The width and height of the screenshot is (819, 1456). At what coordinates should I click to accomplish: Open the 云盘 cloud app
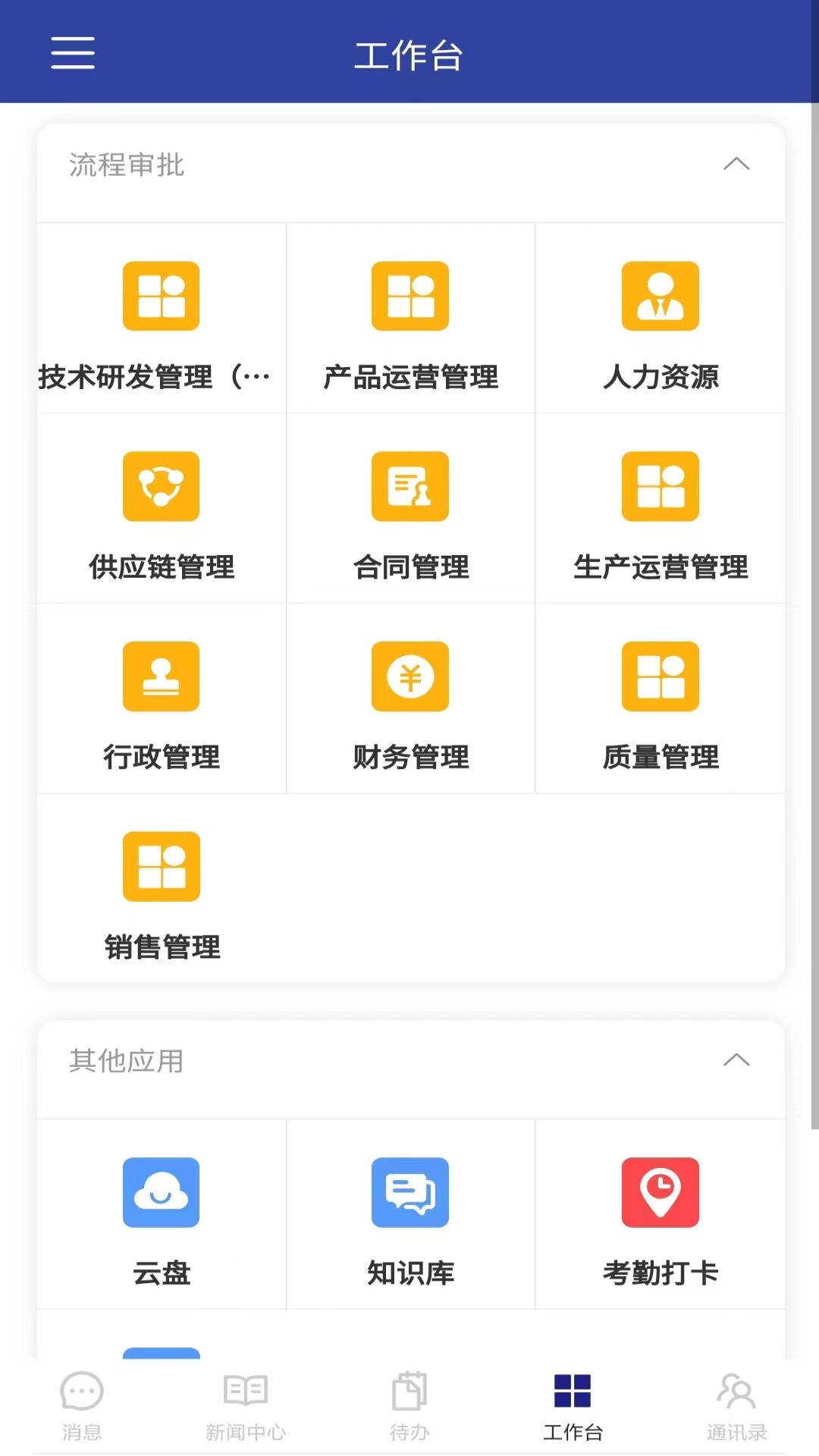pos(160,1213)
